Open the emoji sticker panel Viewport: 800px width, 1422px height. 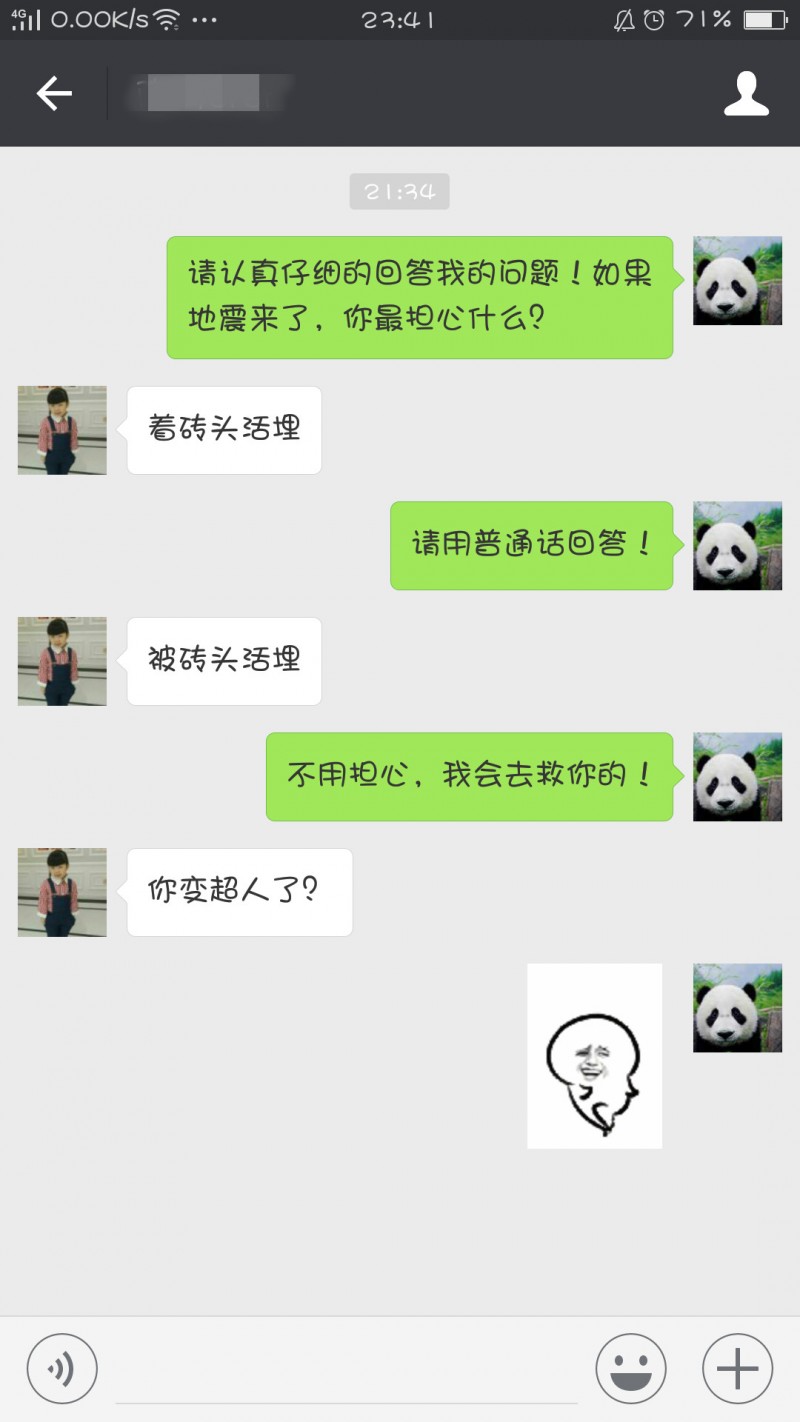630,1368
